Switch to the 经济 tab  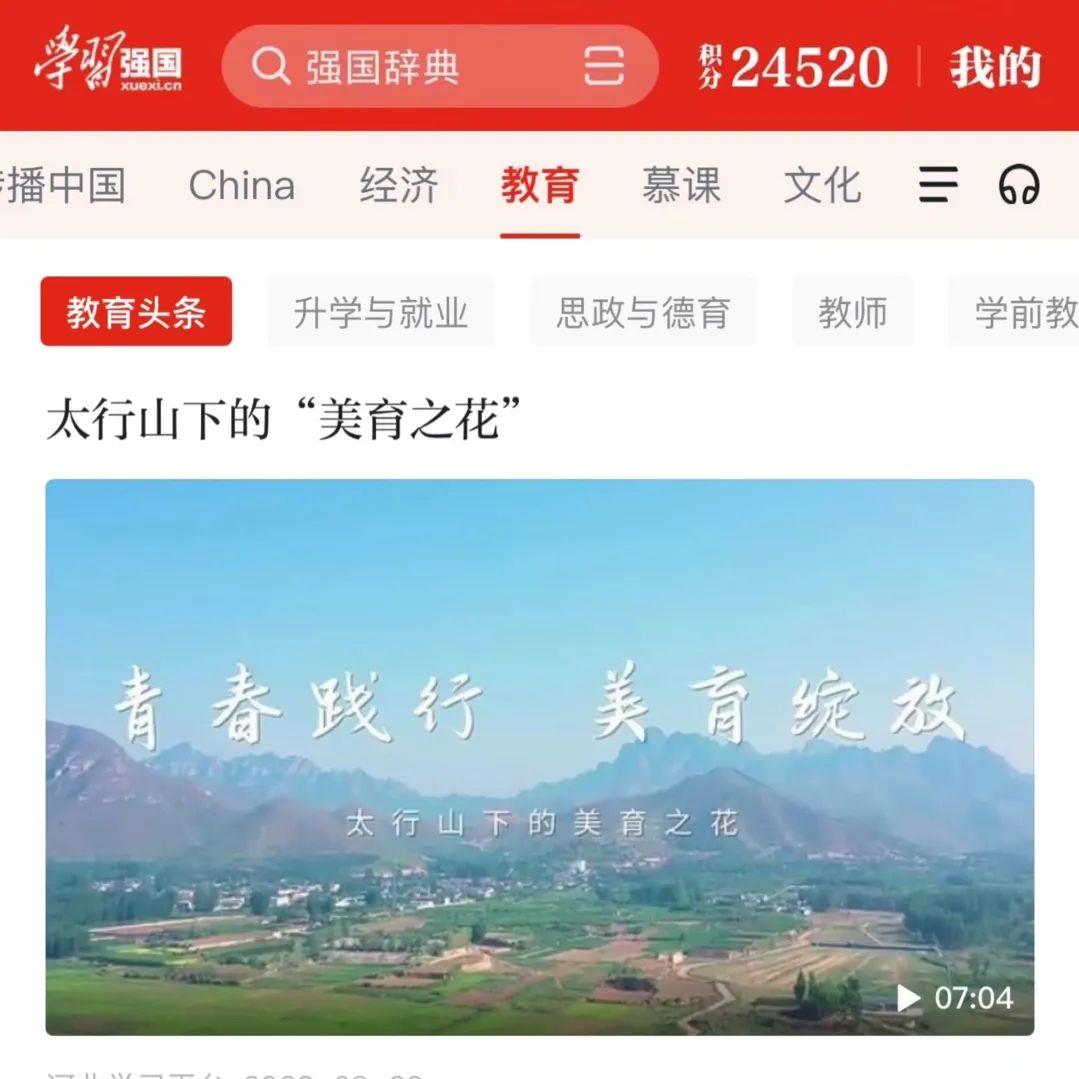point(399,186)
